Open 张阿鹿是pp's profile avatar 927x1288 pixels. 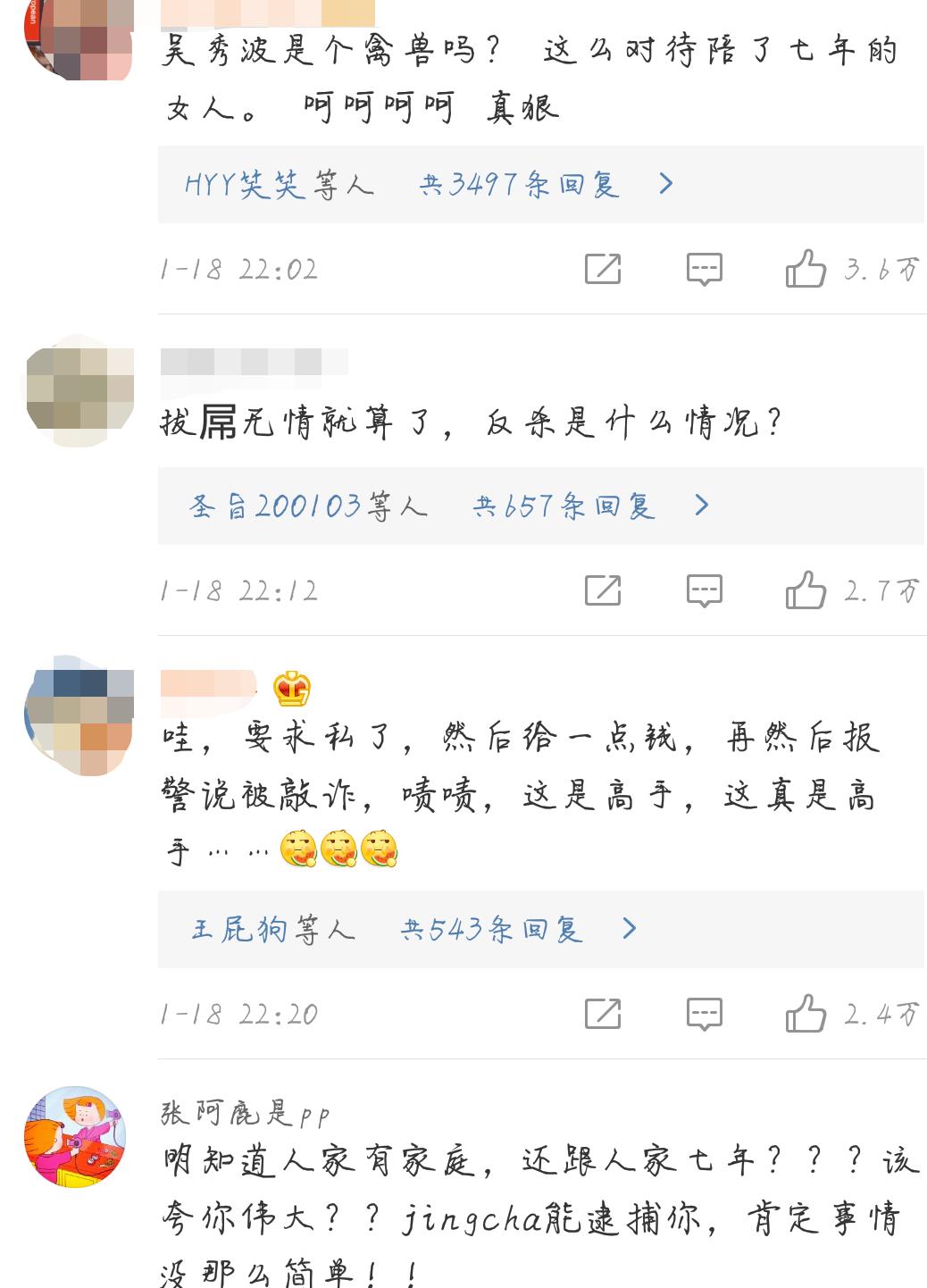pos(75,1136)
